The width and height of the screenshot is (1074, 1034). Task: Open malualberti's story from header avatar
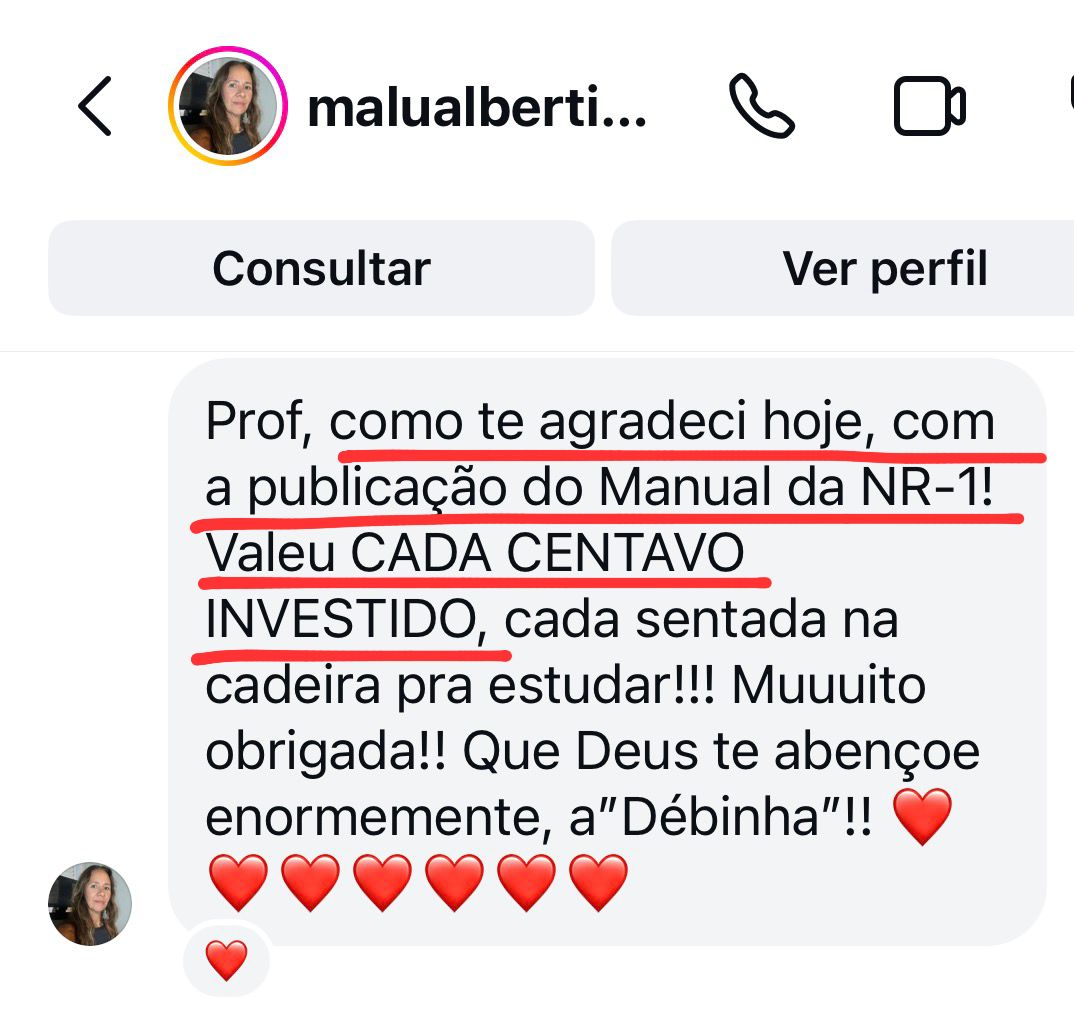click(x=228, y=105)
